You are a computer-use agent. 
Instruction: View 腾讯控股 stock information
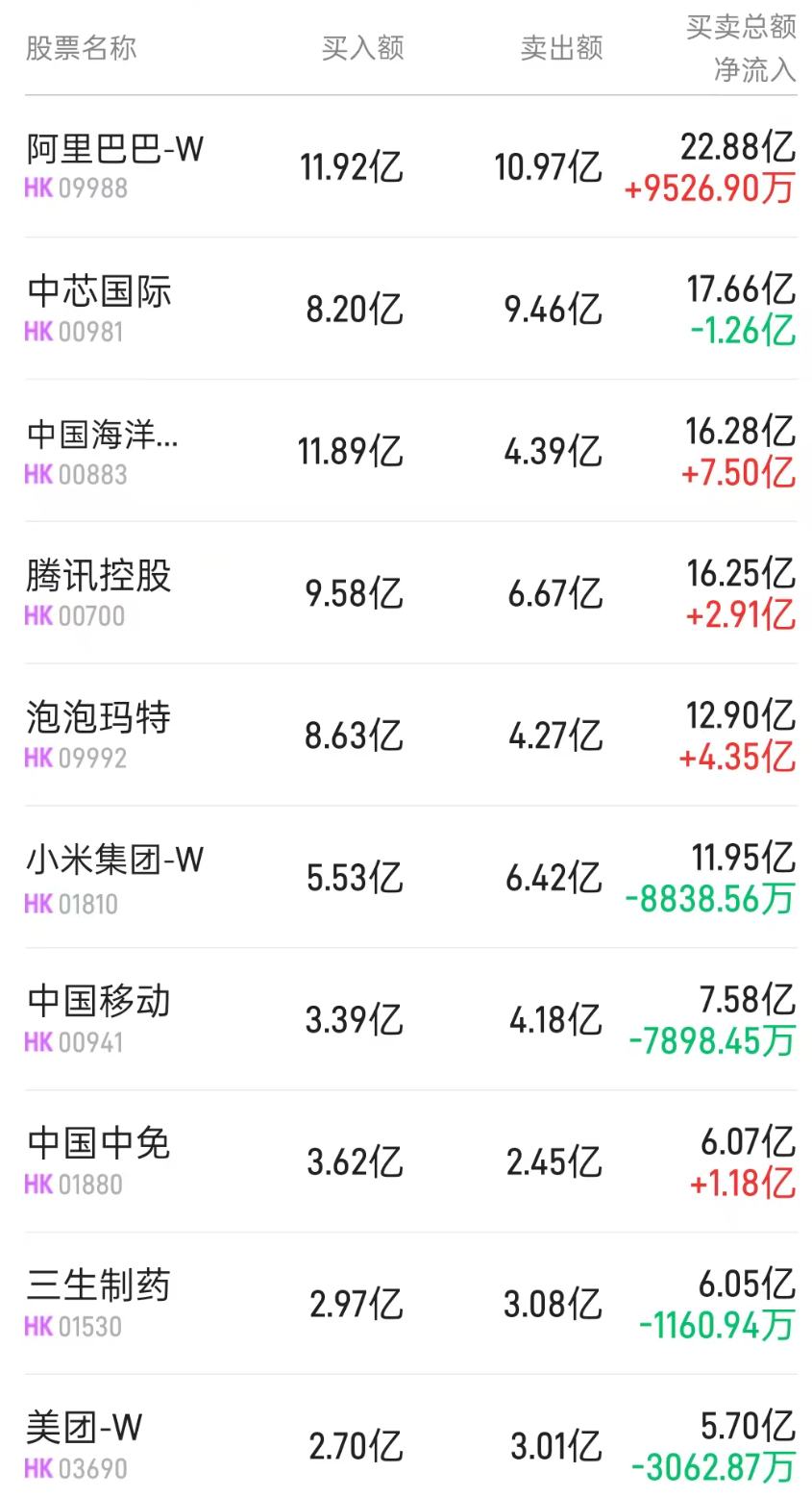click(97, 577)
